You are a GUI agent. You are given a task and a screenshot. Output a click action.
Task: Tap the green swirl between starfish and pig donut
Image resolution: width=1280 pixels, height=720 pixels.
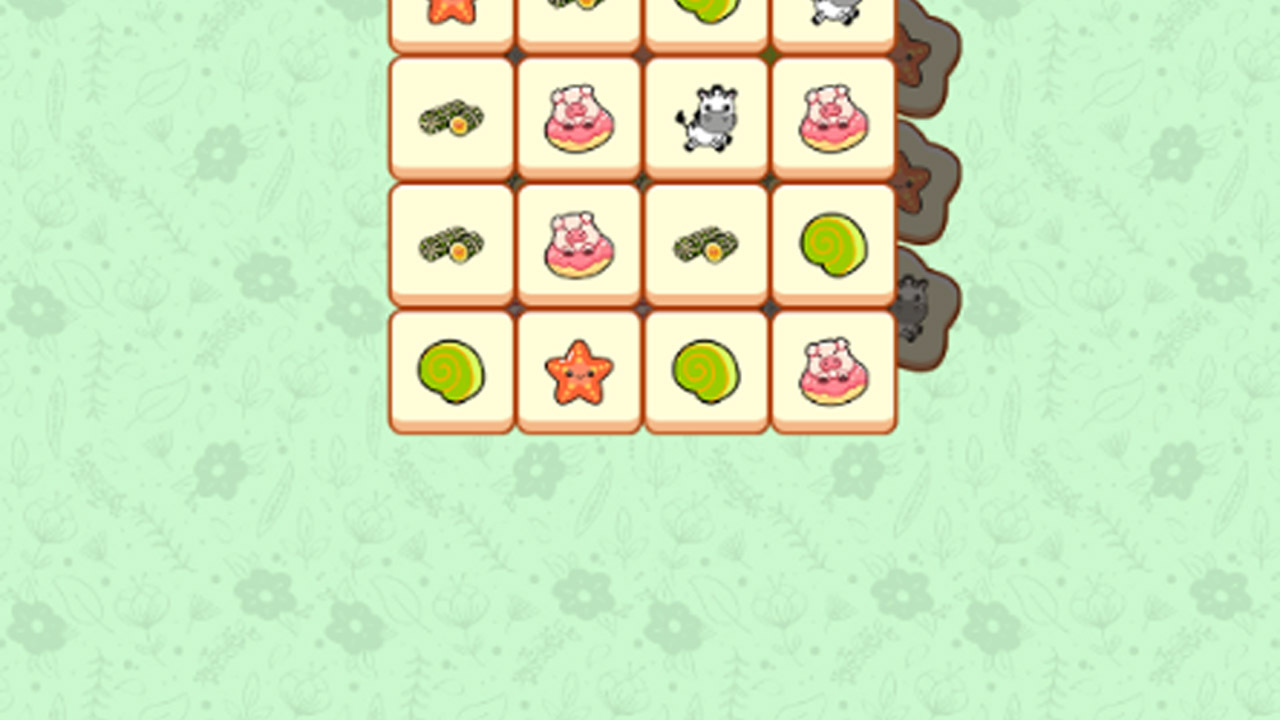706,372
